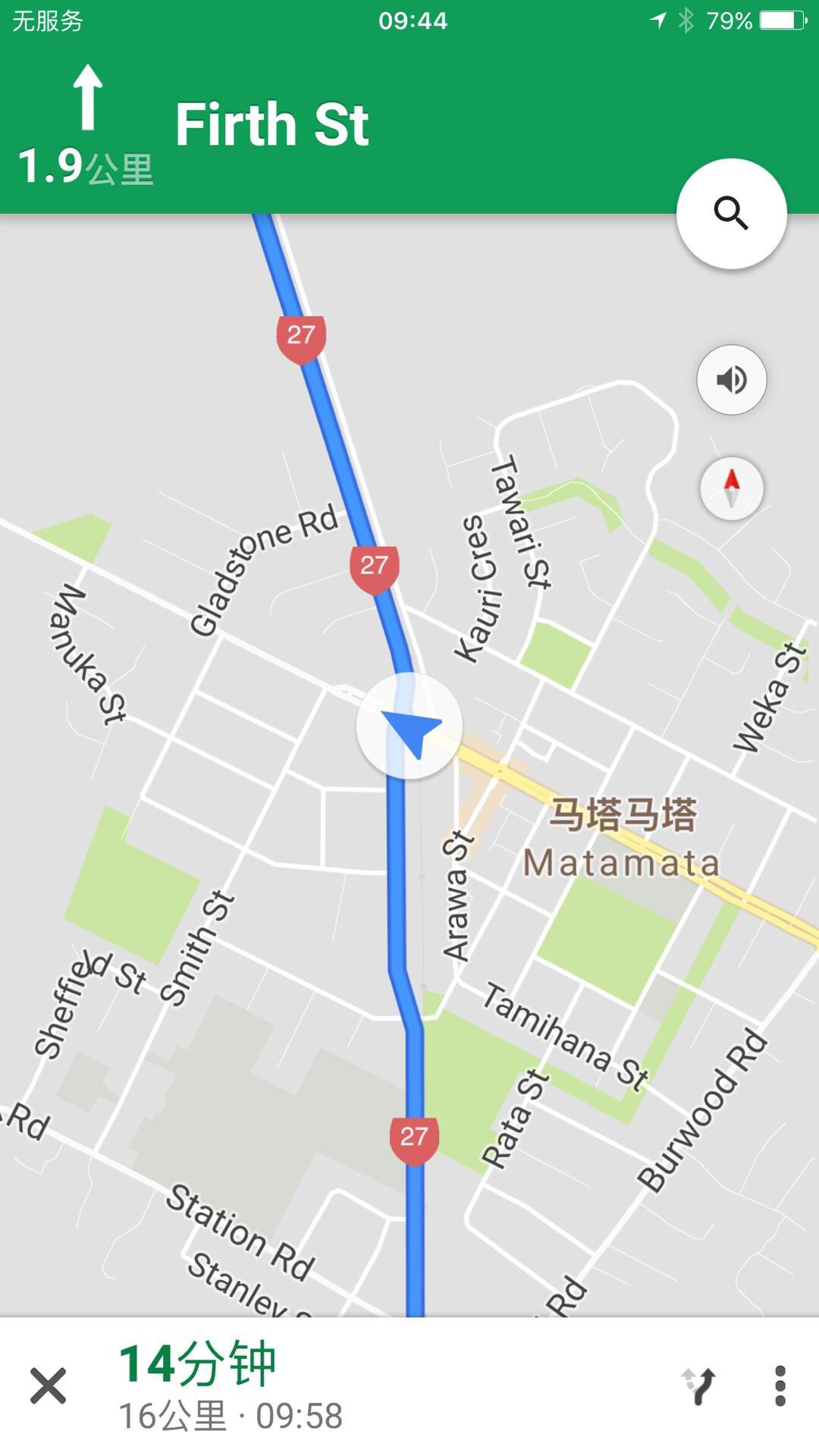Open search along the route
The image size is (819, 1456).
[x=731, y=214]
